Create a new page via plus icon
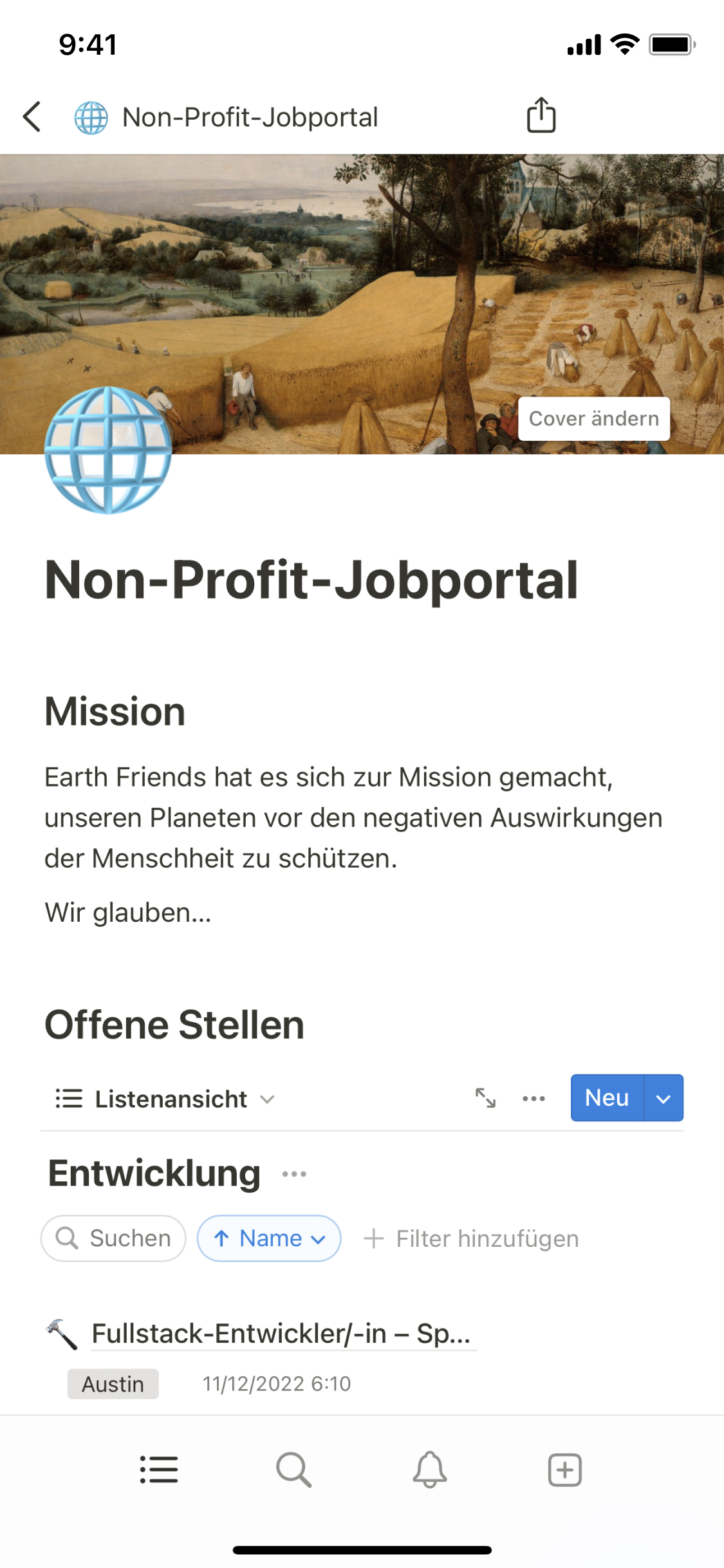The height and width of the screenshot is (1568, 724). 564,1470
